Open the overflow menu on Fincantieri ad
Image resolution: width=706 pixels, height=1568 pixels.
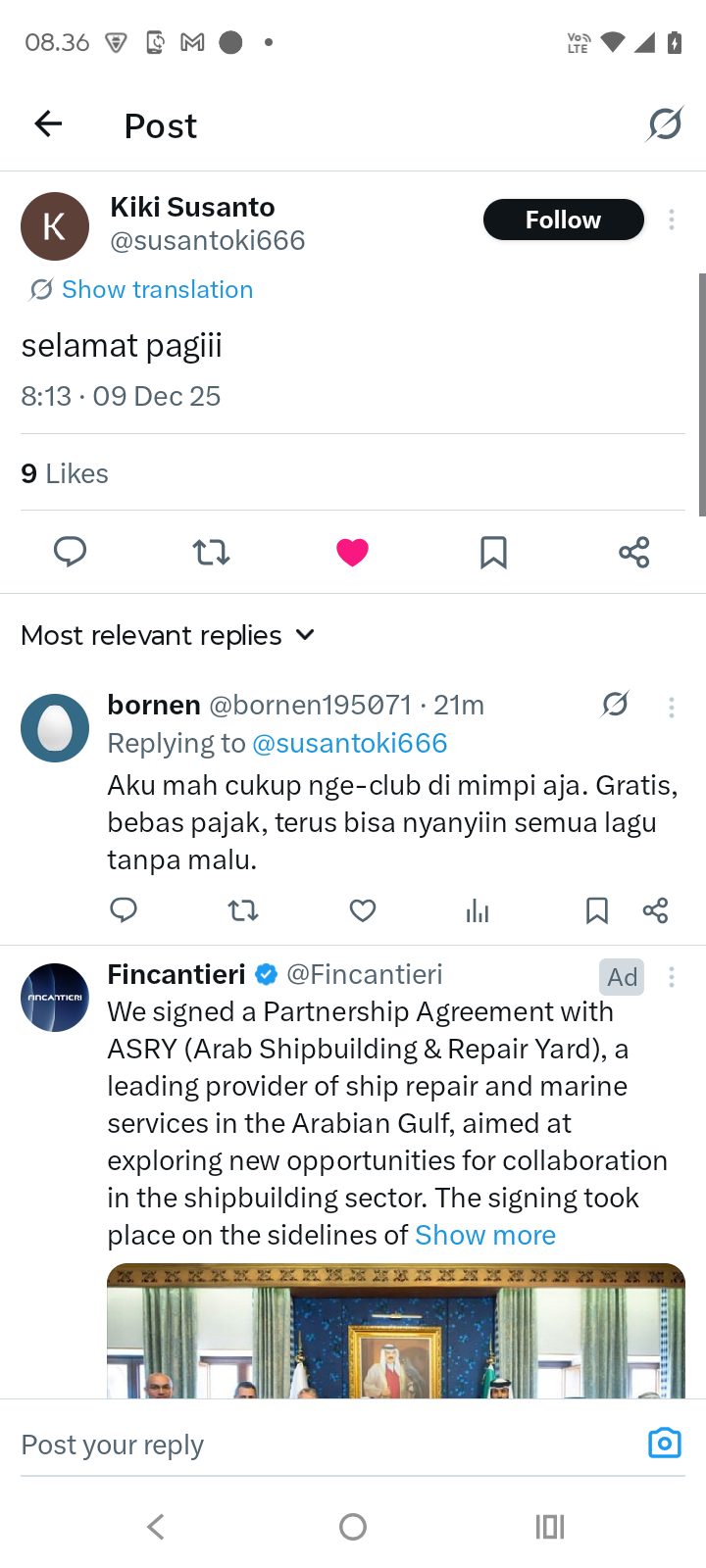pos(672,976)
